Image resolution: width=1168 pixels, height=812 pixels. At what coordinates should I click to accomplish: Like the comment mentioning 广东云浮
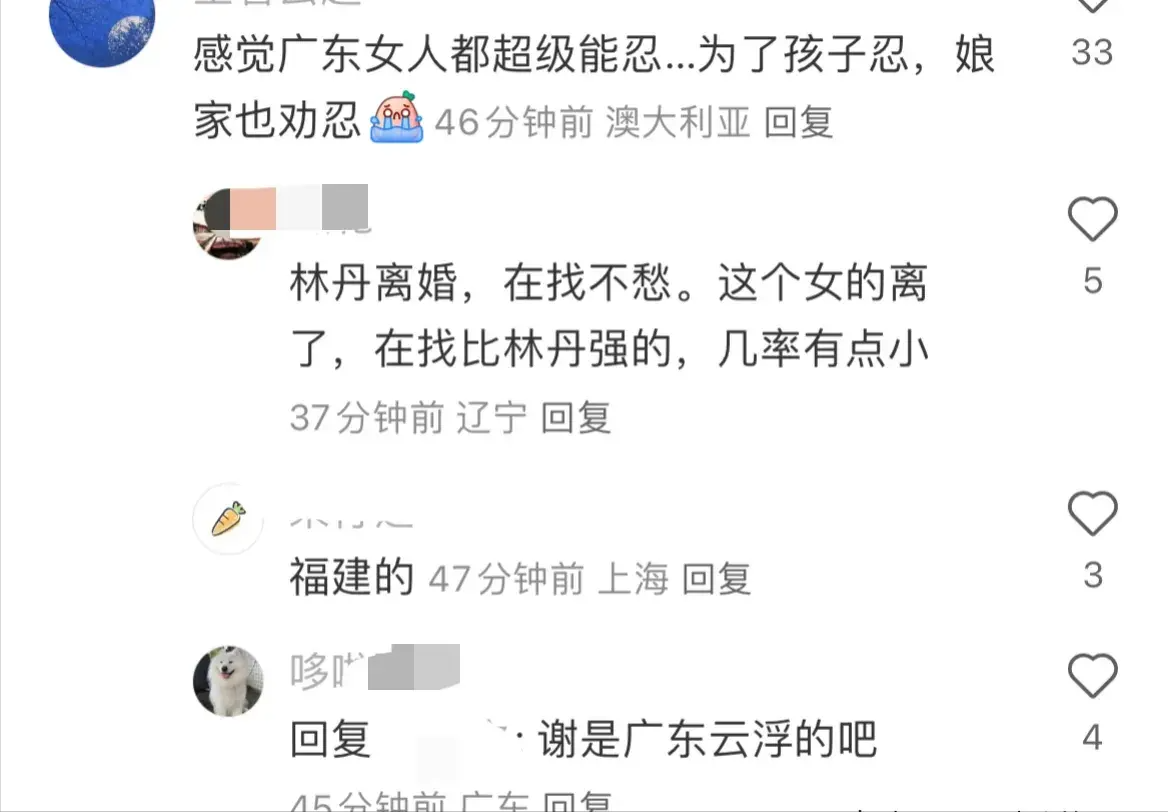click(x=1092, y=677)
